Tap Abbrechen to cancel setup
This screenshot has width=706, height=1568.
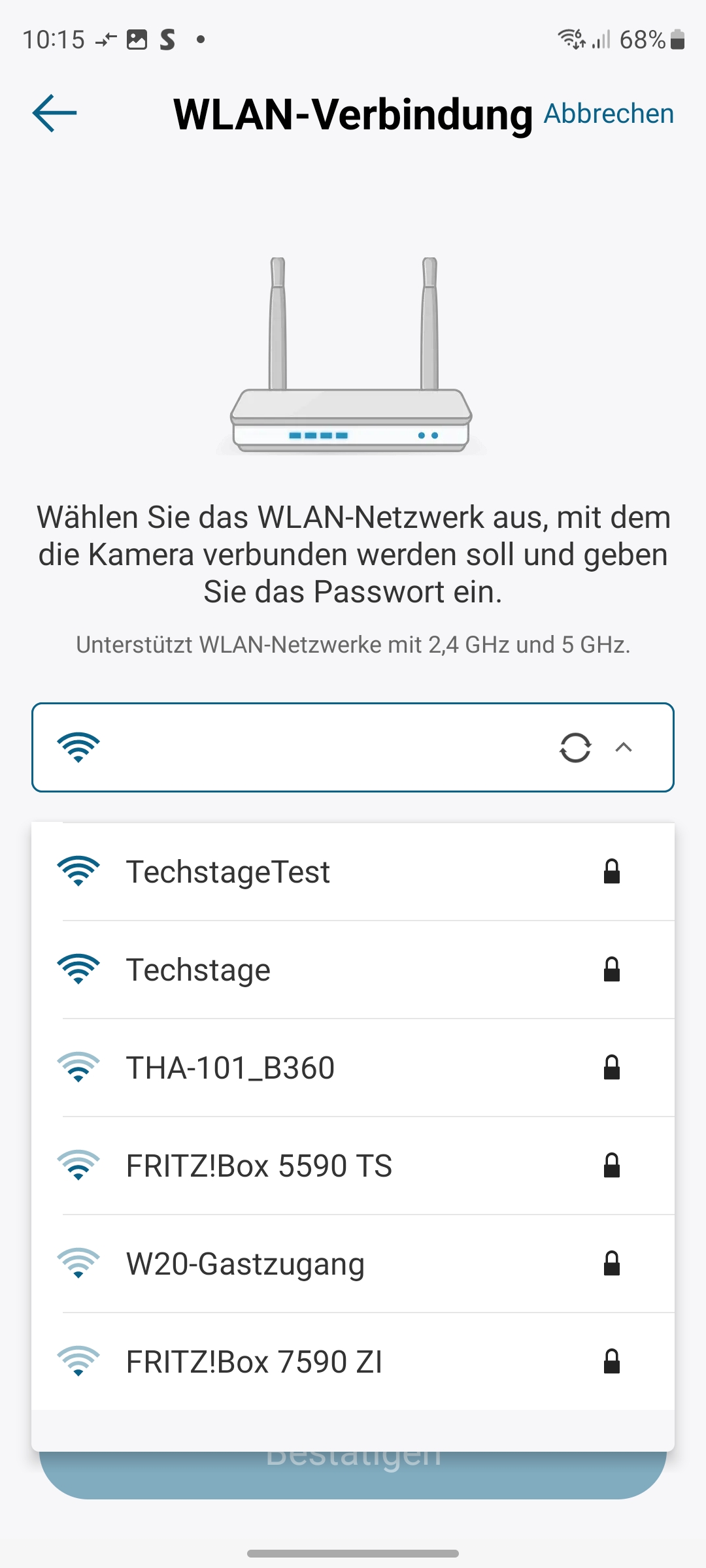(609, 114)
